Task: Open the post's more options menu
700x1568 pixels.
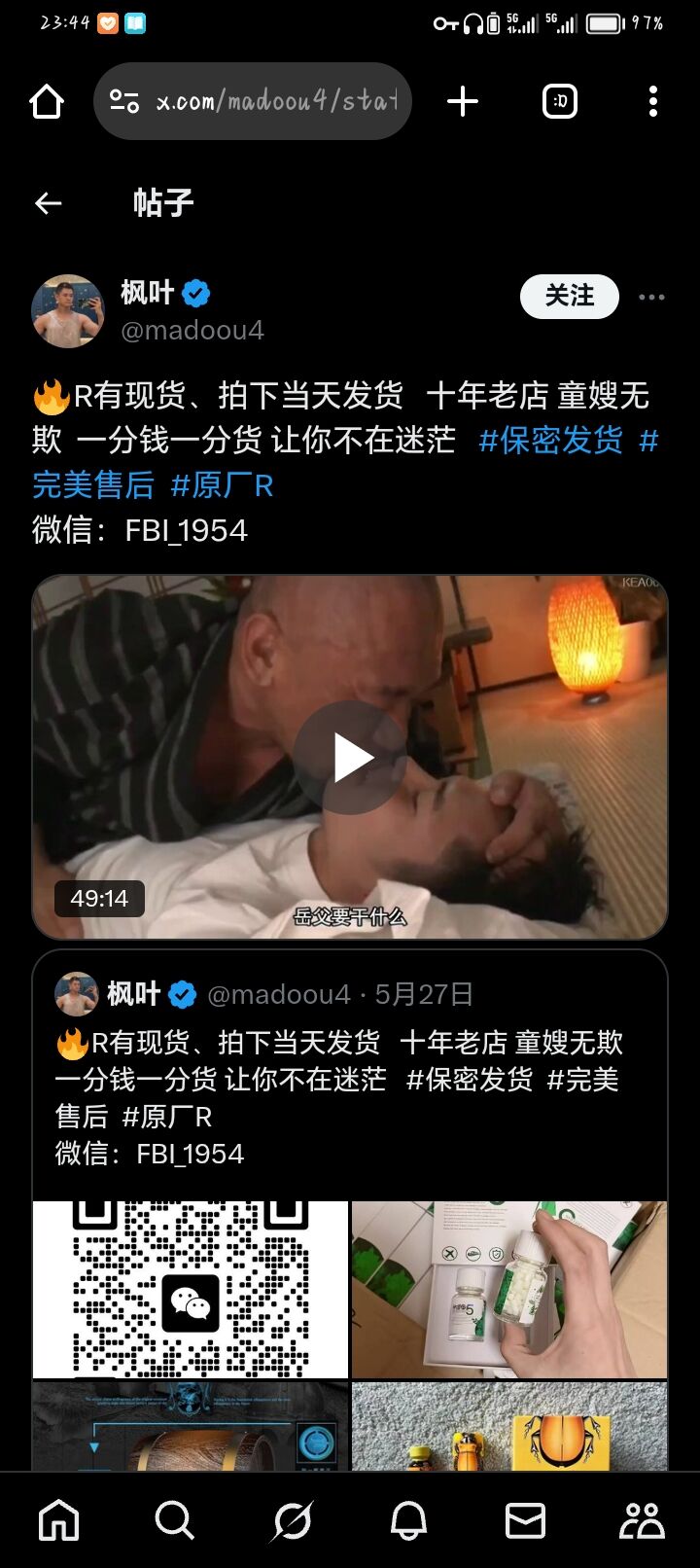Action: pyautogui.click(x=651, y=297)
